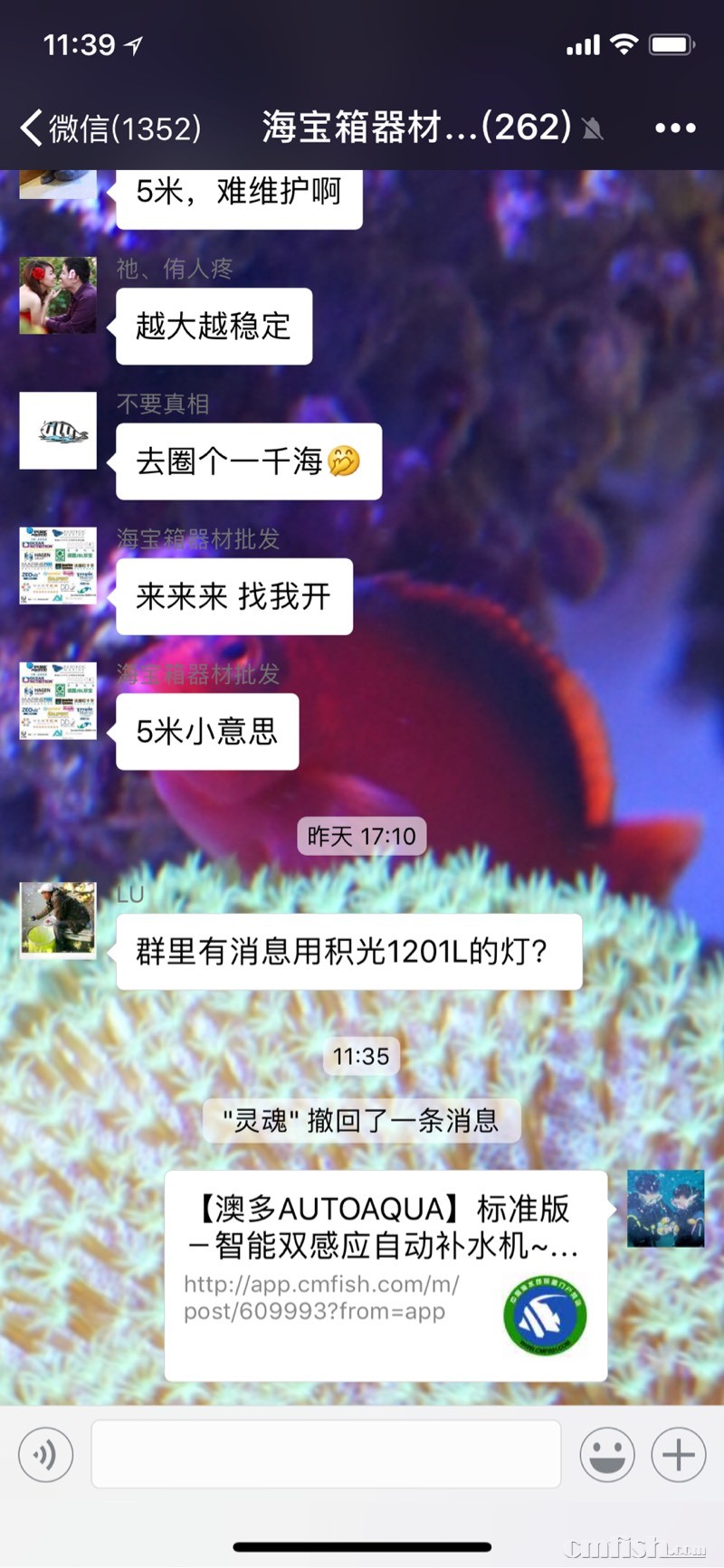Image resolution: width=724 pixels, height=1568 pixels.
Task: Open the plus attachments menu
Action: tap(679, 1454)
